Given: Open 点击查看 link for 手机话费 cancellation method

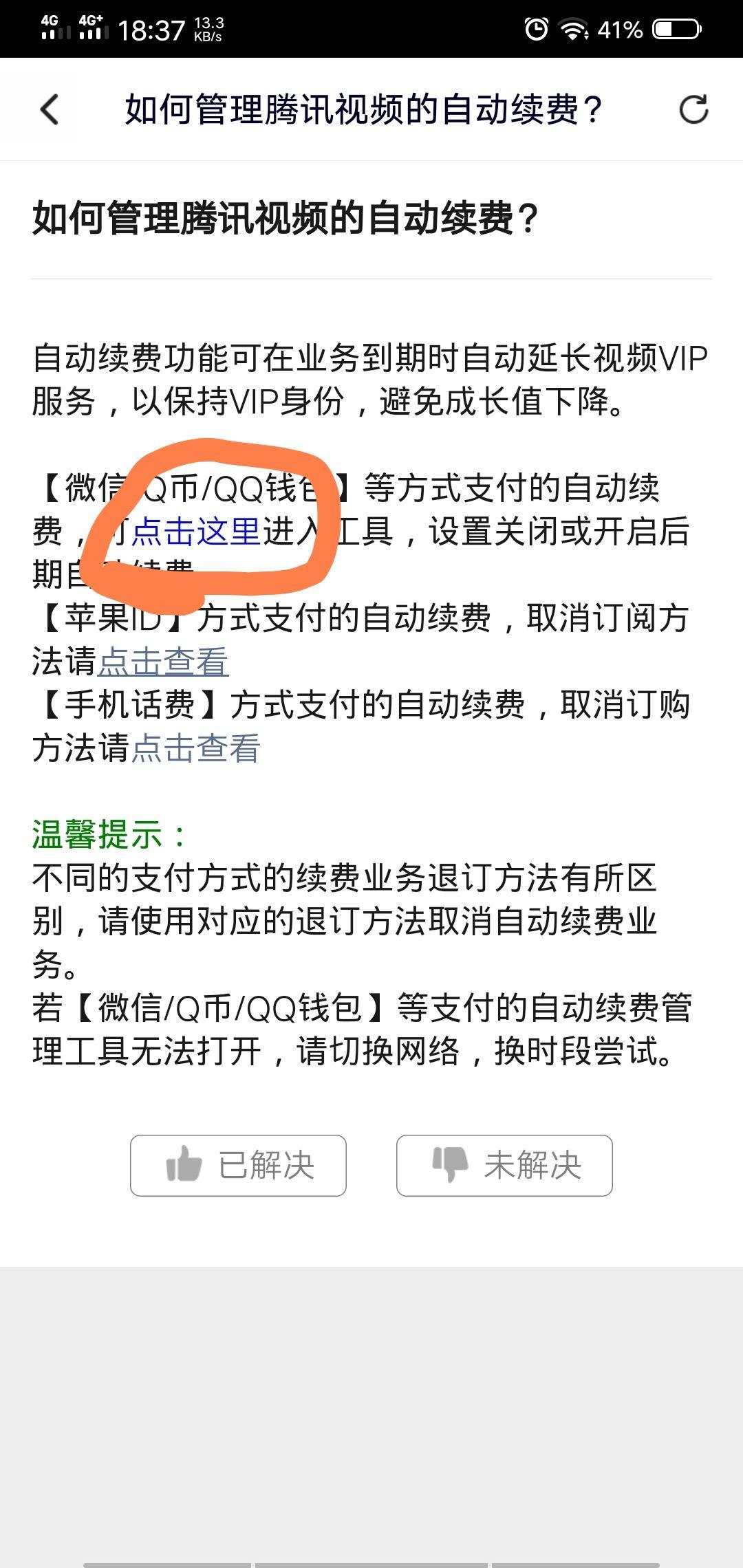Looking at the screenshot, I should pos(196,748).
